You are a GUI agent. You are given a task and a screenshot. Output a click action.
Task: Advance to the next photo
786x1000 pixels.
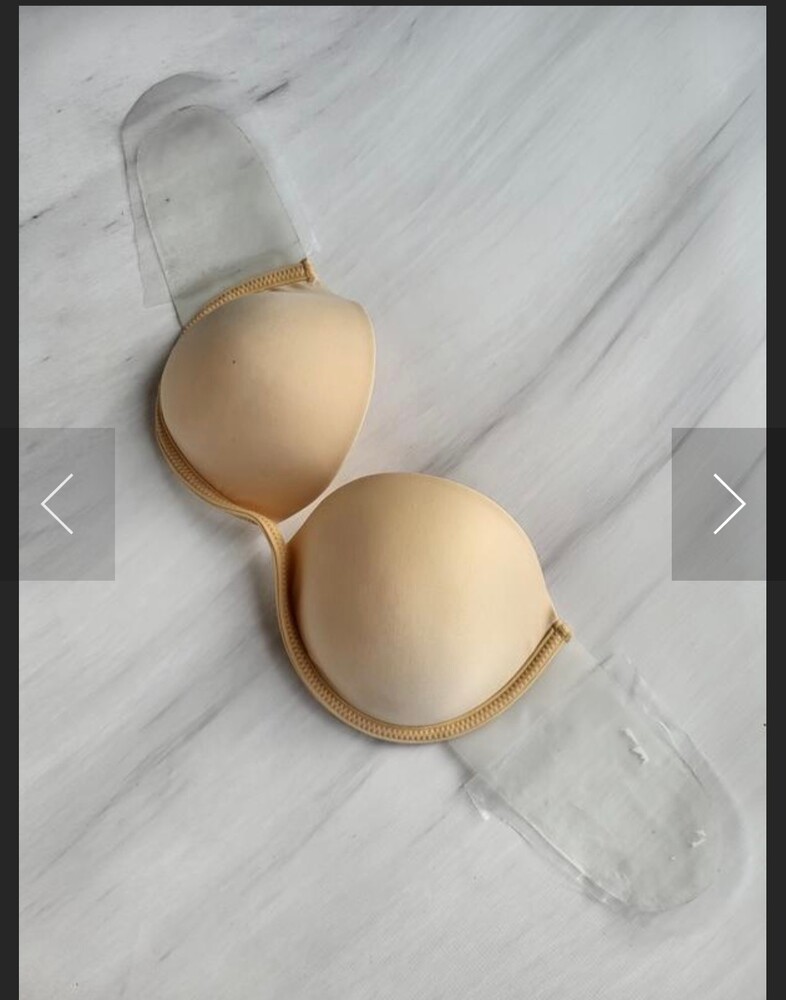[728, 504]
